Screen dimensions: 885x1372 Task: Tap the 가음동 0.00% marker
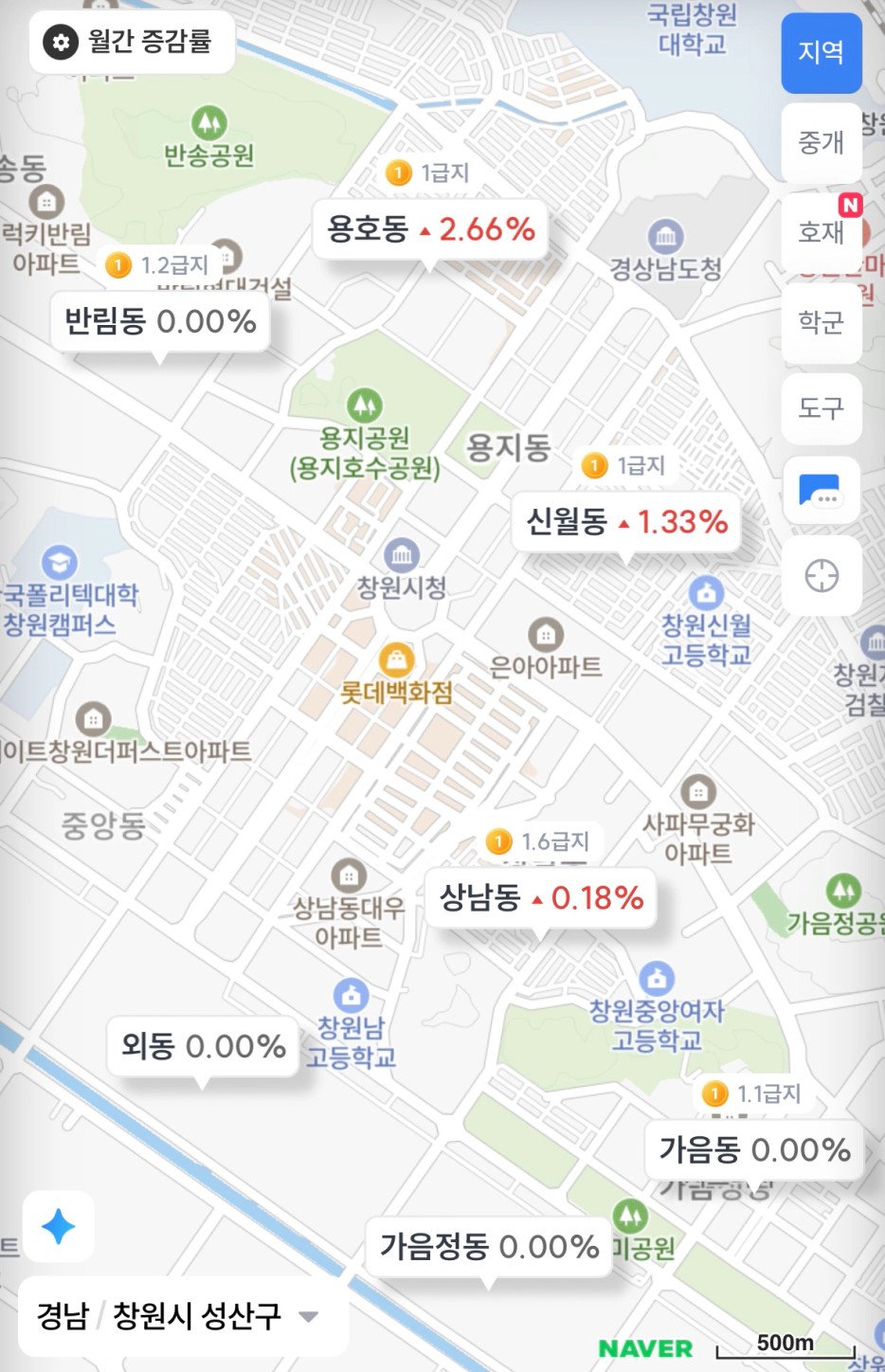(x=754, y=1150)
